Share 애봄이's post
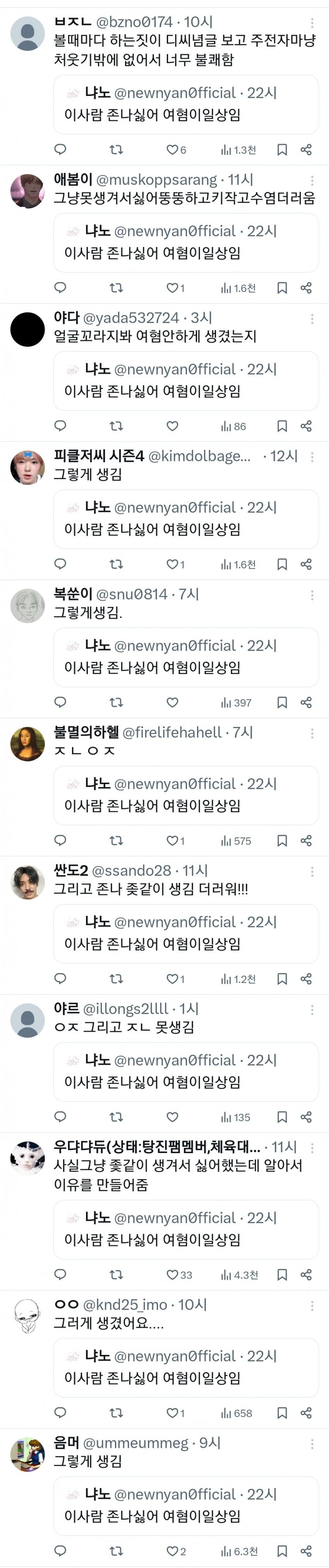The image size is (329, 1568). click(x=307, y=288)
